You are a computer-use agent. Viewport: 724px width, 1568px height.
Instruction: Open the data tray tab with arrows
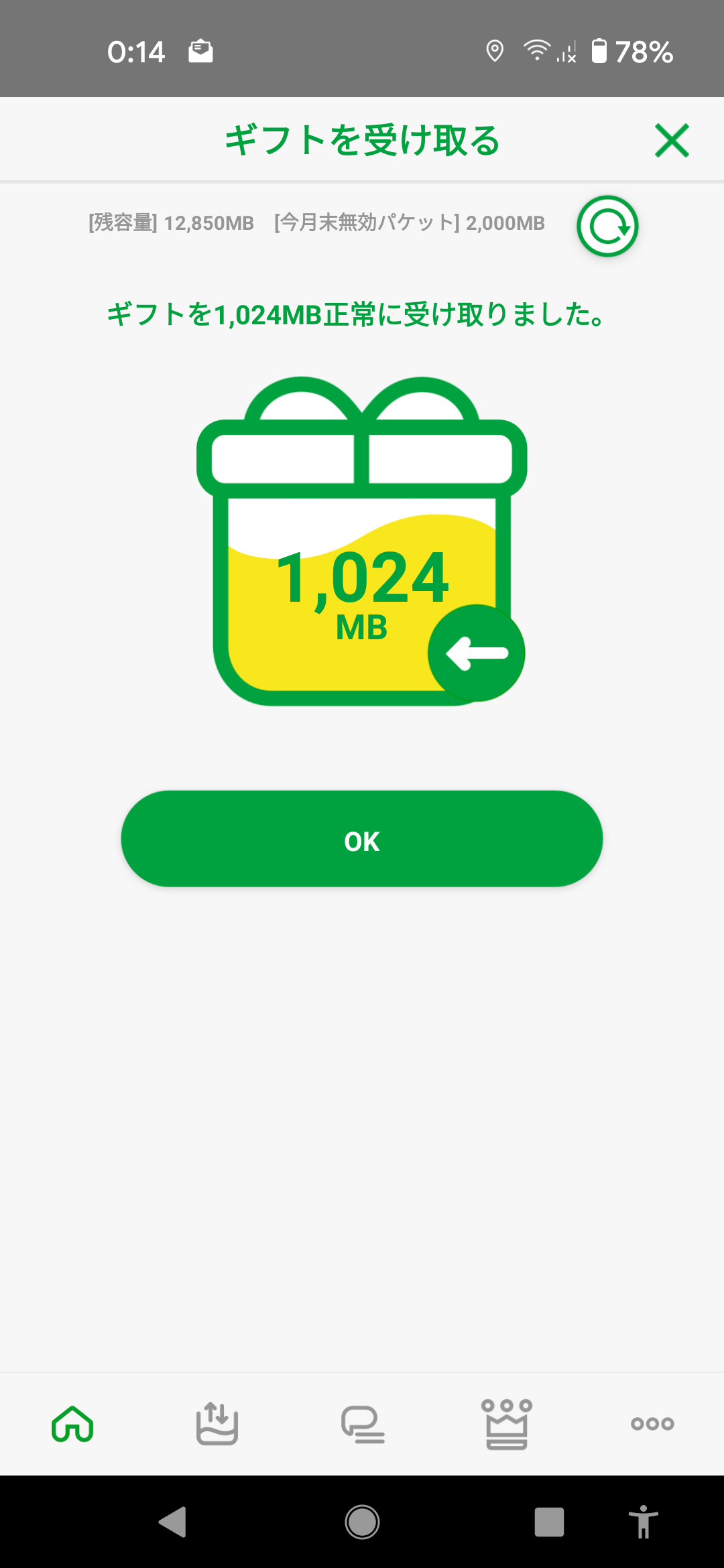[217, 1423]
